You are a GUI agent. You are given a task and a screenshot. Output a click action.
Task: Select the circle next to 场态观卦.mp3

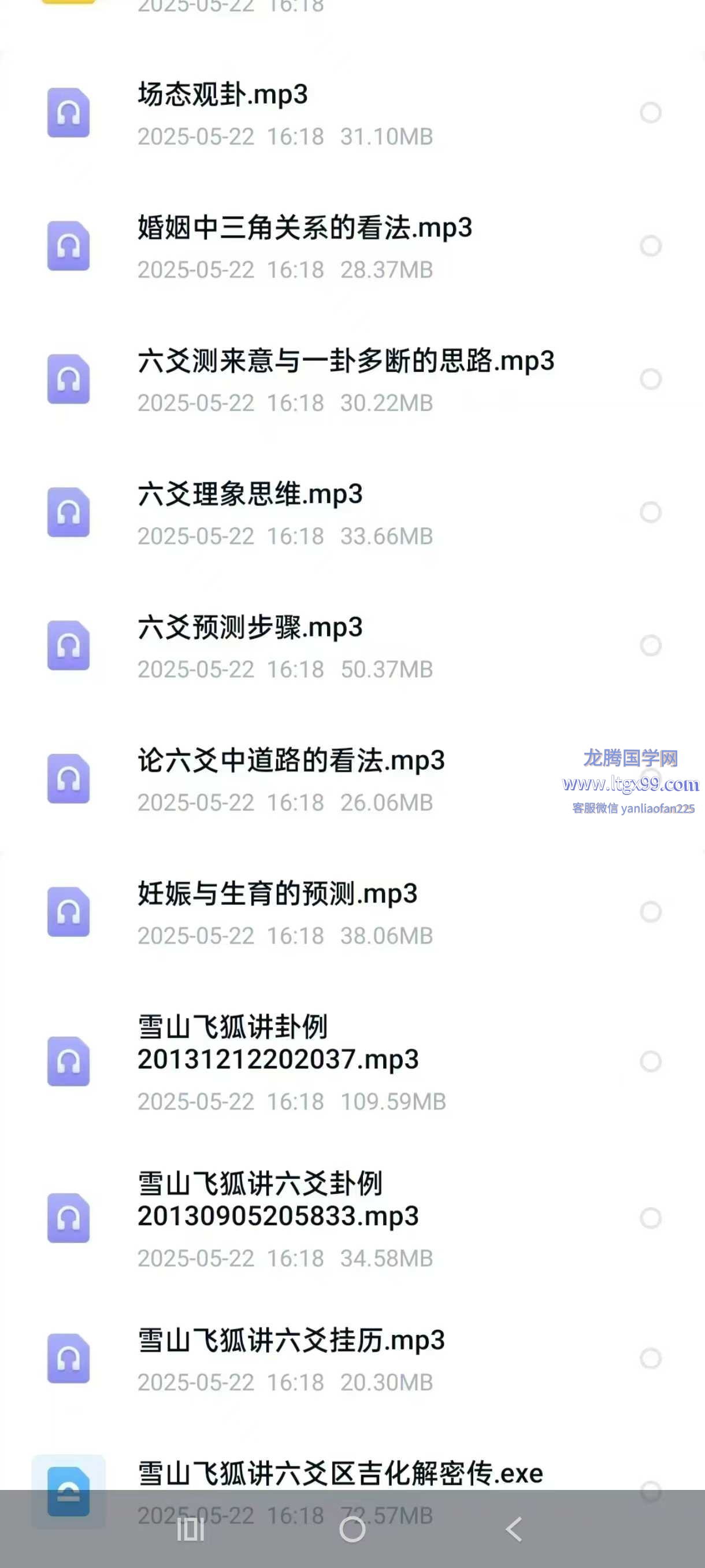(650, 113)
